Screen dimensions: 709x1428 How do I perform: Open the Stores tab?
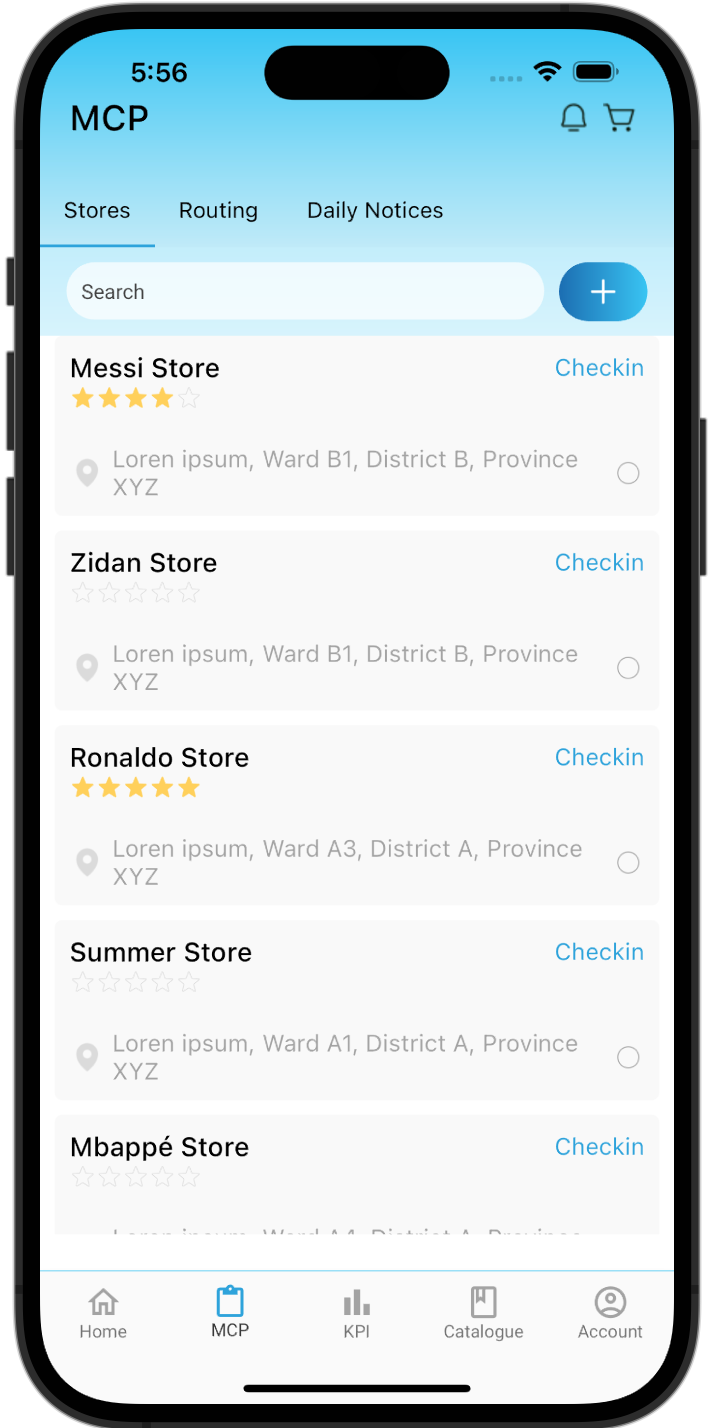tap(97, 211)
